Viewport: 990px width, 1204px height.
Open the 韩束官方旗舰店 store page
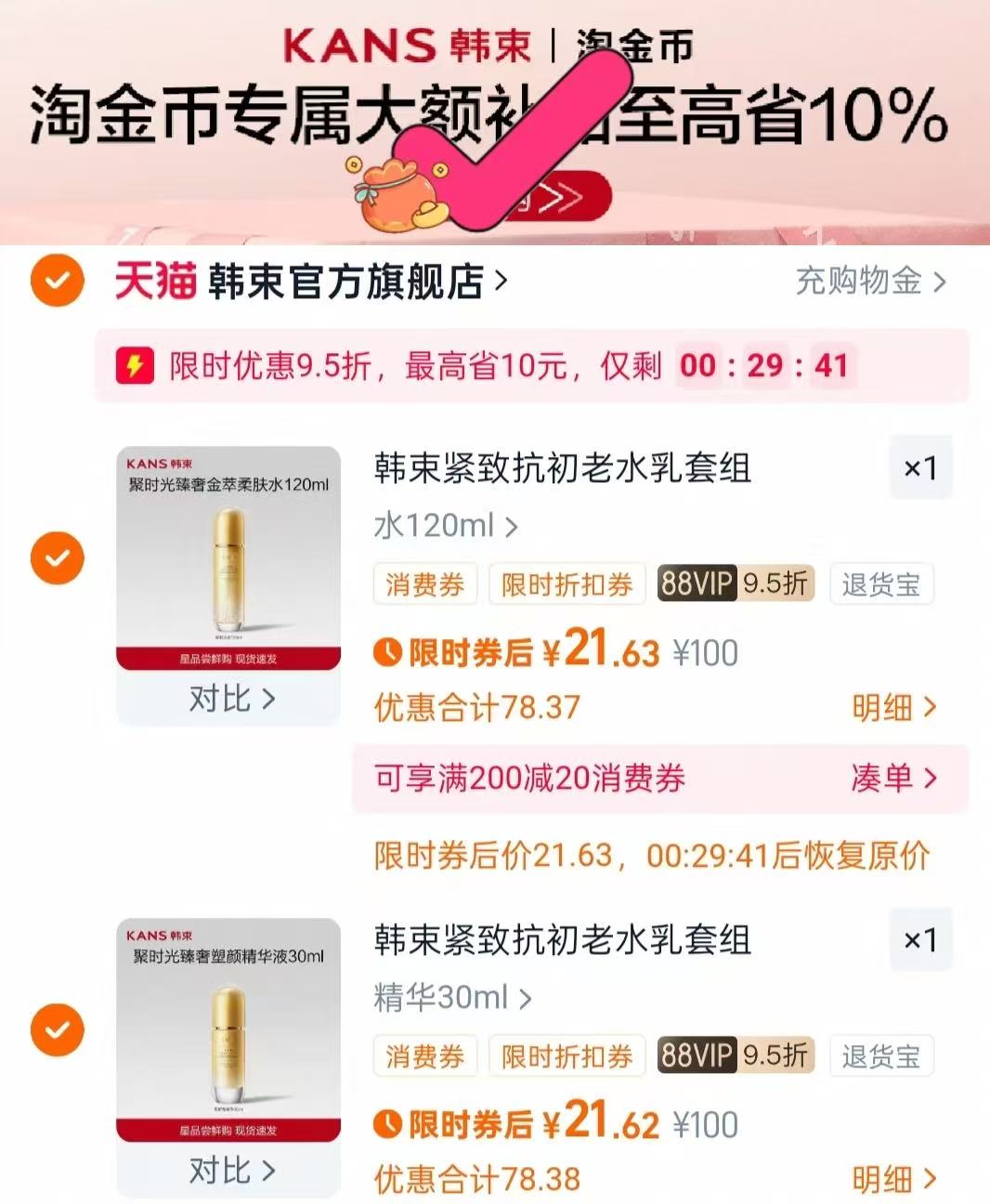[344, 283]
